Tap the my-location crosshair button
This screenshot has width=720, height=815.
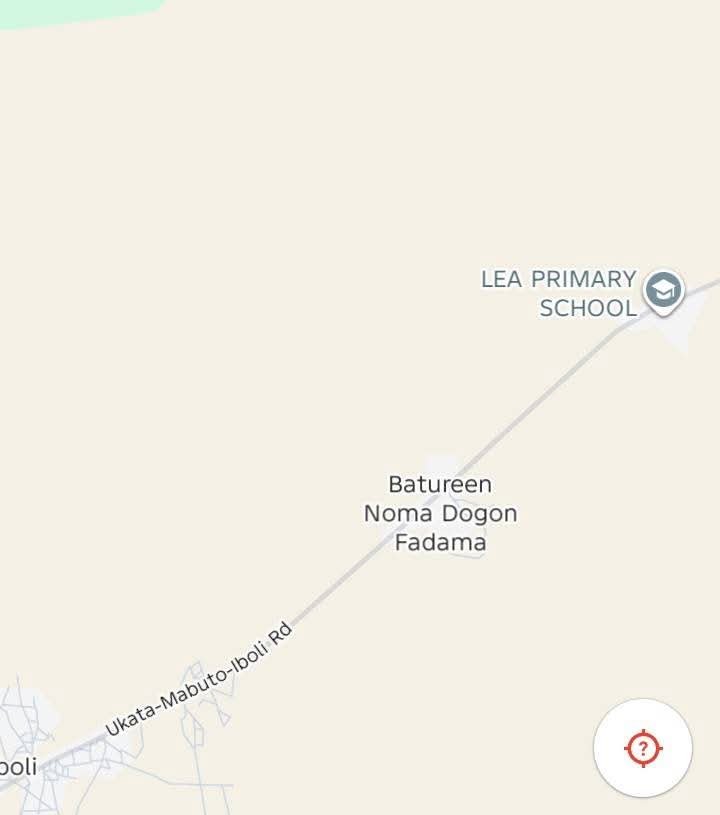tap(643, 747)
